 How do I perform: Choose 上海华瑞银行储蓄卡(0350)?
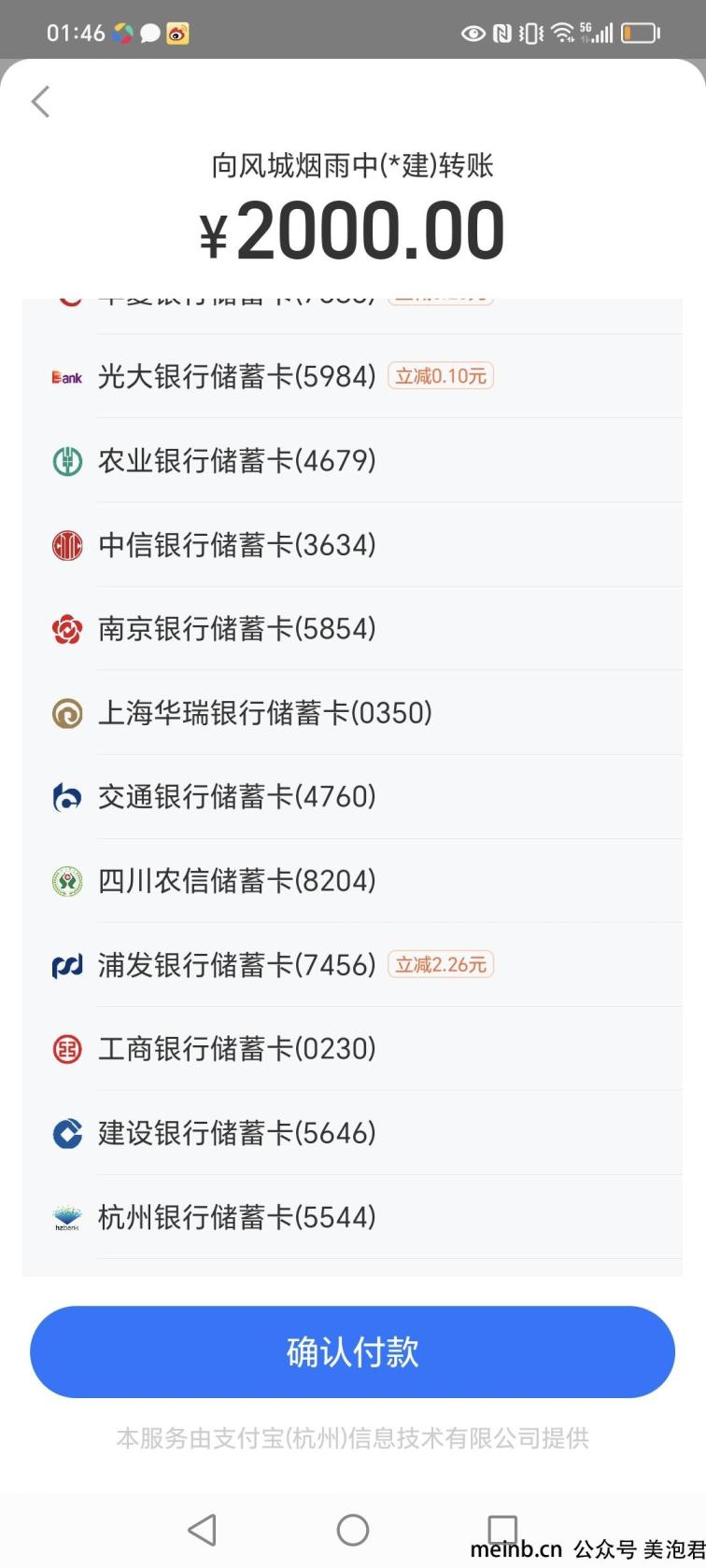[353, 712]
